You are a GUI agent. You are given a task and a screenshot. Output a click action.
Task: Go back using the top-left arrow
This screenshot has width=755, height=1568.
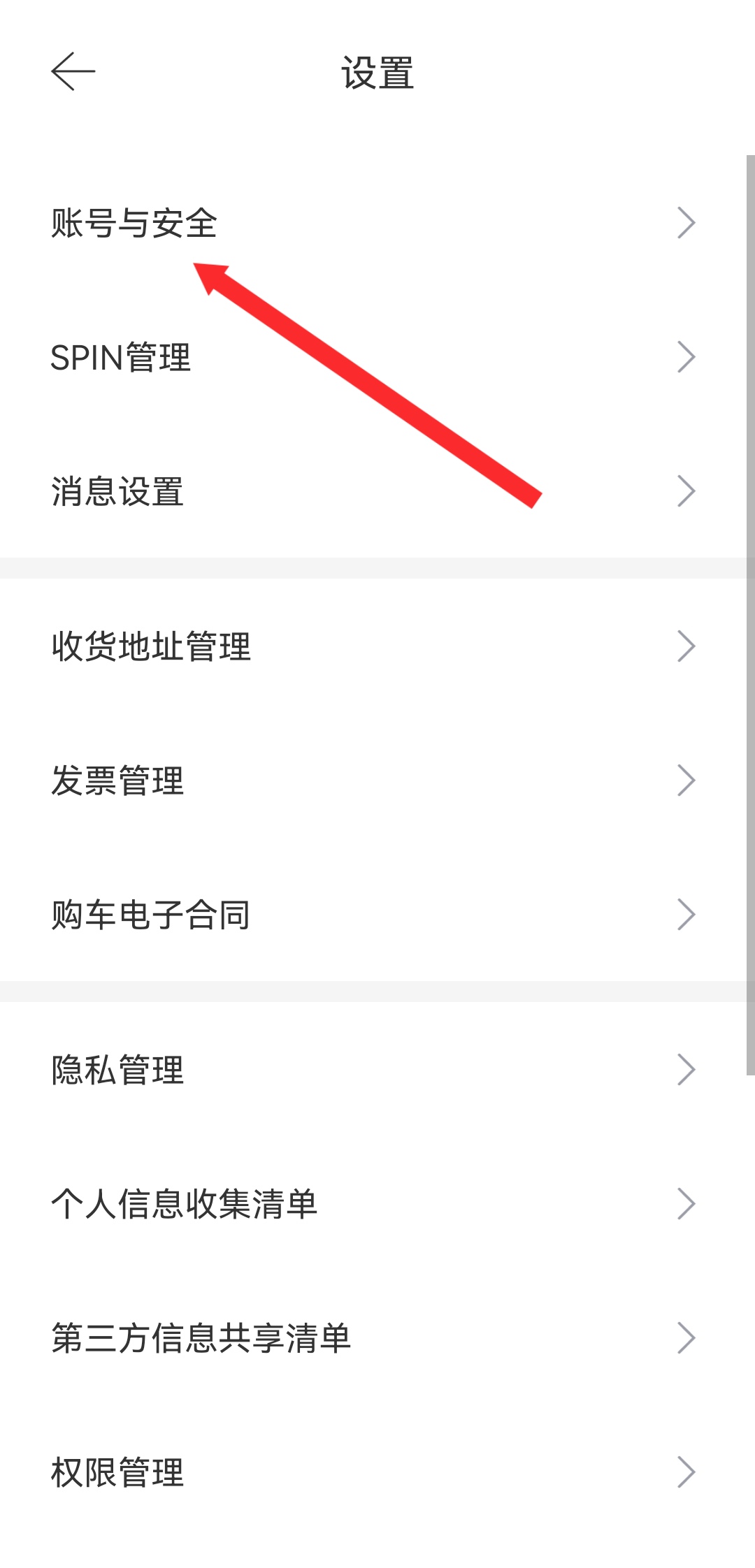pyautogui.click(x=73, y=71)
